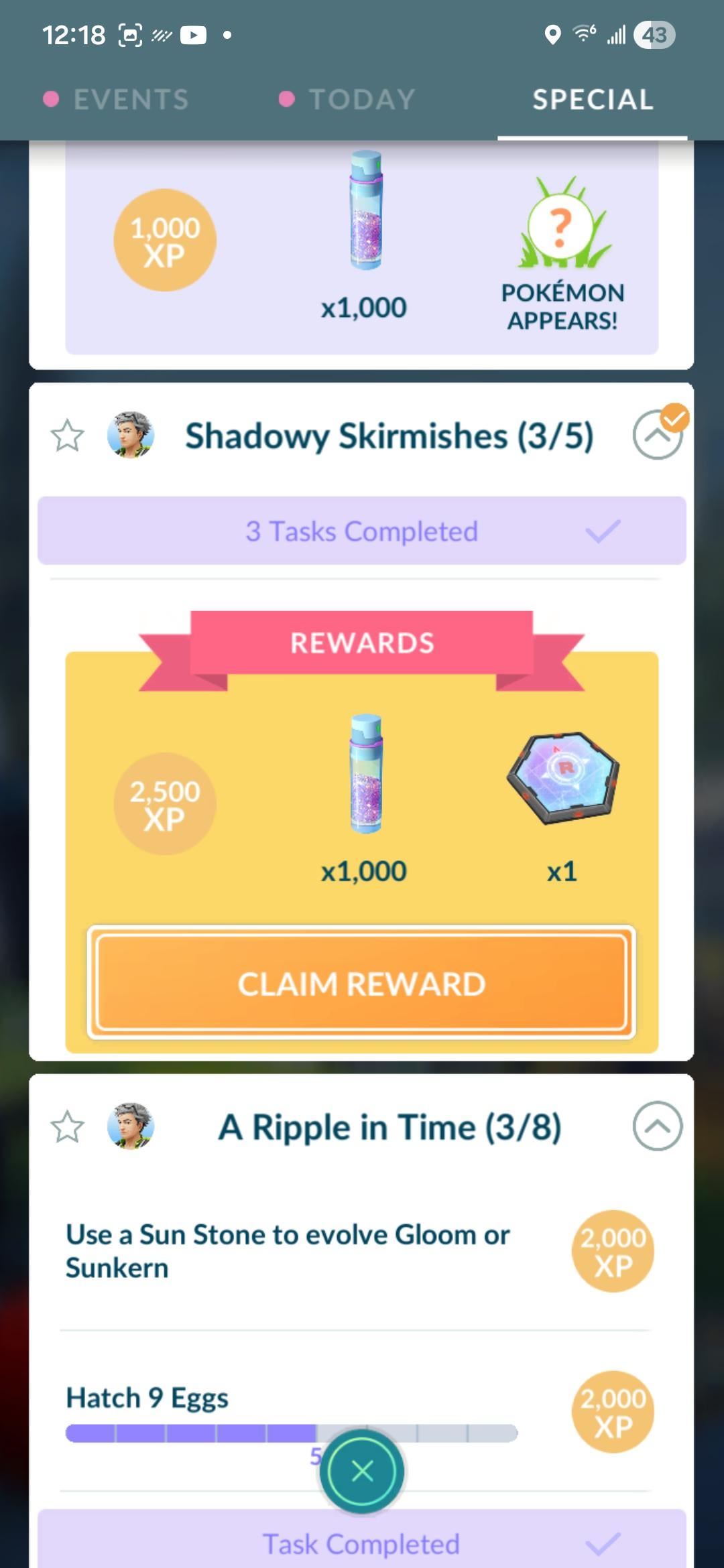Image resolution: width=724 pixels, height=1568 pixels.
Task: Collapse the Shadowy Skirmishes research
Action: pos(657,436)
